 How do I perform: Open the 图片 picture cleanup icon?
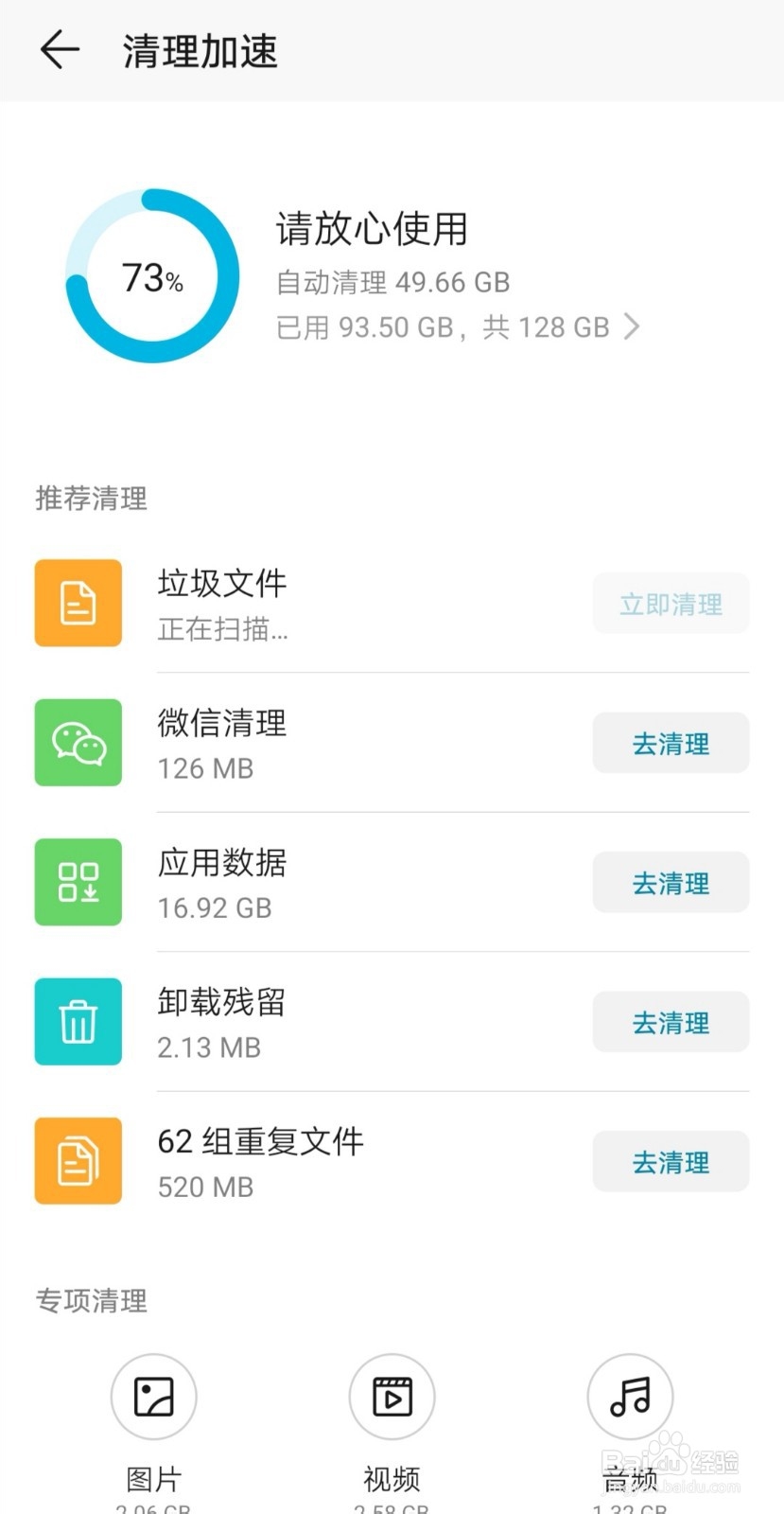(153, 1396)
